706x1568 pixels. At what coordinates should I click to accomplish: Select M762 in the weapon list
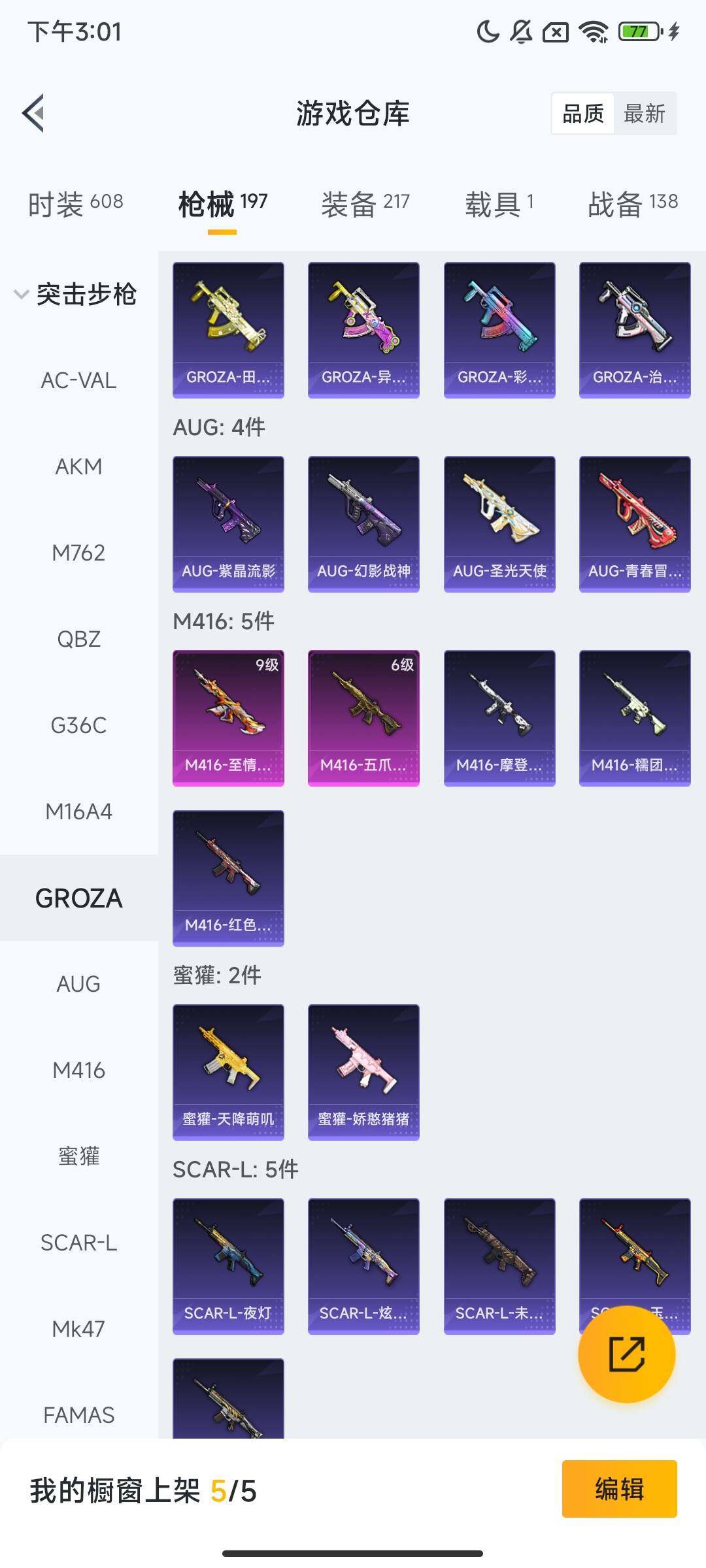[78, 553]
